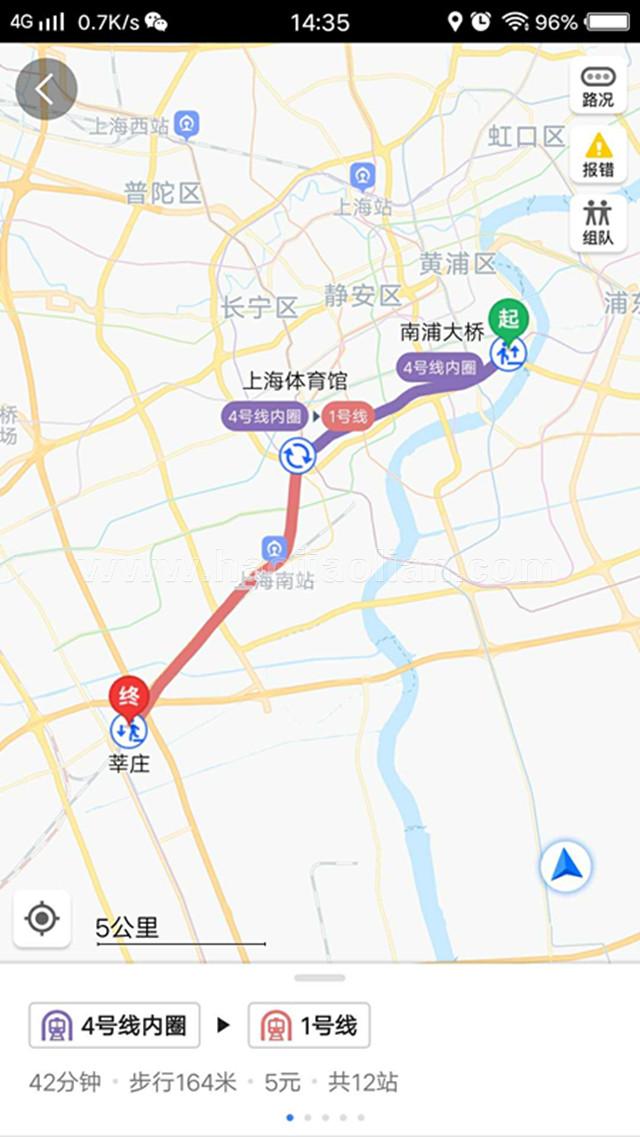Screen dimensions: 640x1137
Task: Open 报错 to report an error
Action: pyautogui.click(x=598, y=157)
